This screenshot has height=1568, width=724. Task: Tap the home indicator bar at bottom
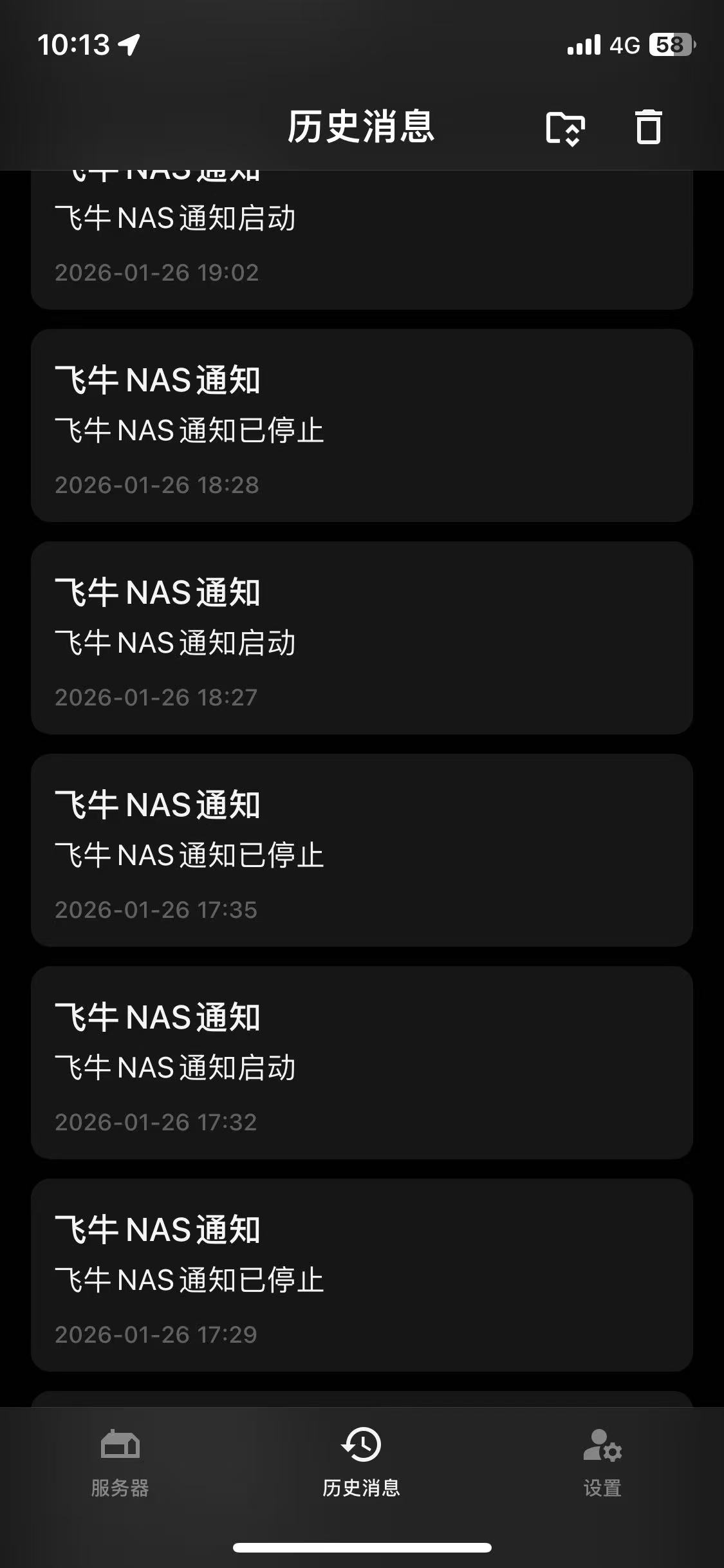(x=362, y=1547)
